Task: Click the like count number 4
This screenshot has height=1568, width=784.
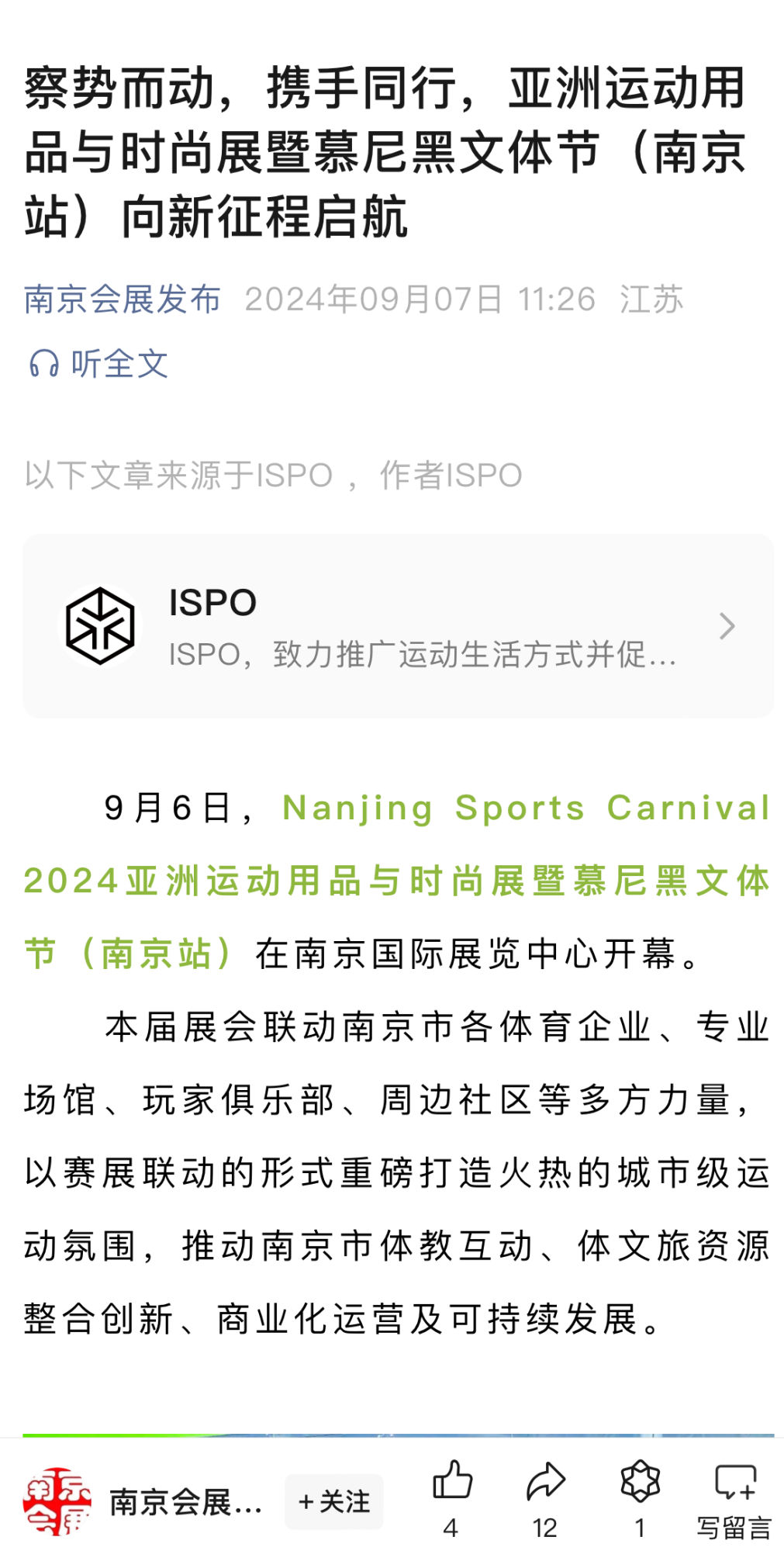Action: coord(453,1528)
